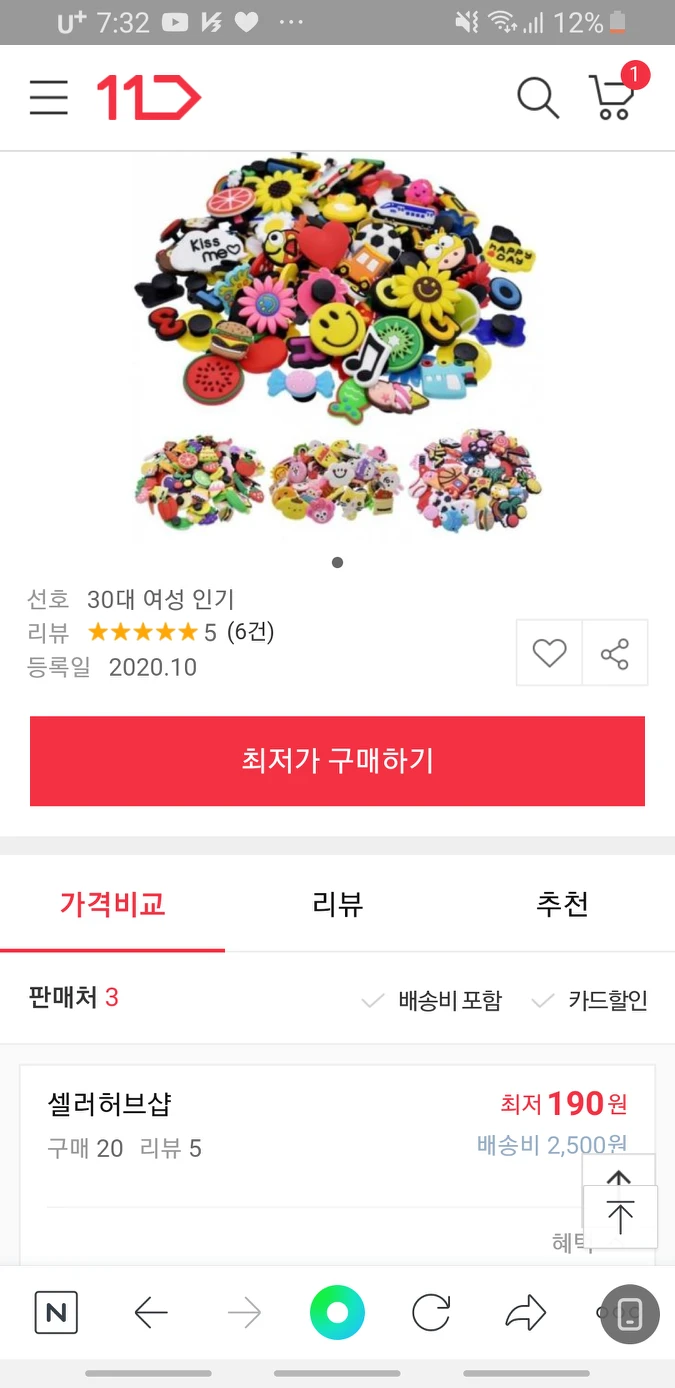Screen dimensions: 675x1388
Task: Share the page via browser arrow
Action: point(525,1313)
